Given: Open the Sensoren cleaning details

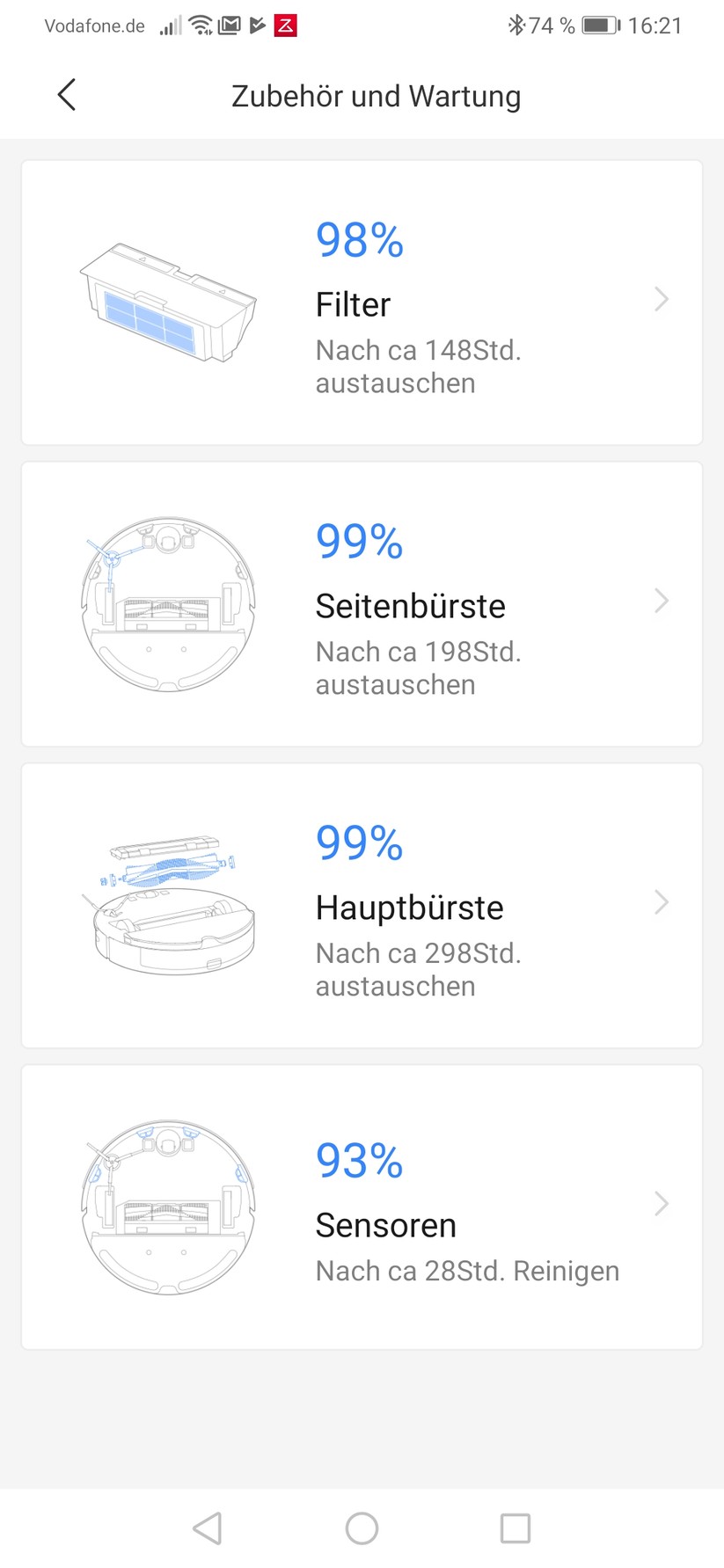Looking at the screenshot, I should 362,1207.
